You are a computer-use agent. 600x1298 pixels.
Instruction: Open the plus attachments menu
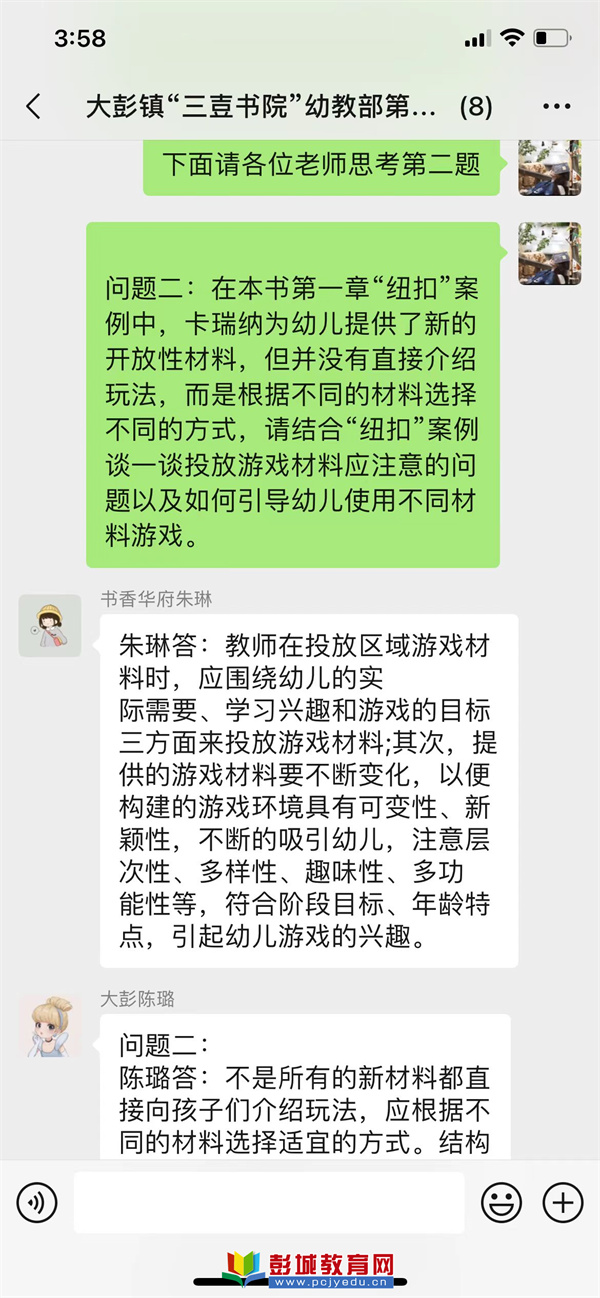[x=562, y=1202]
